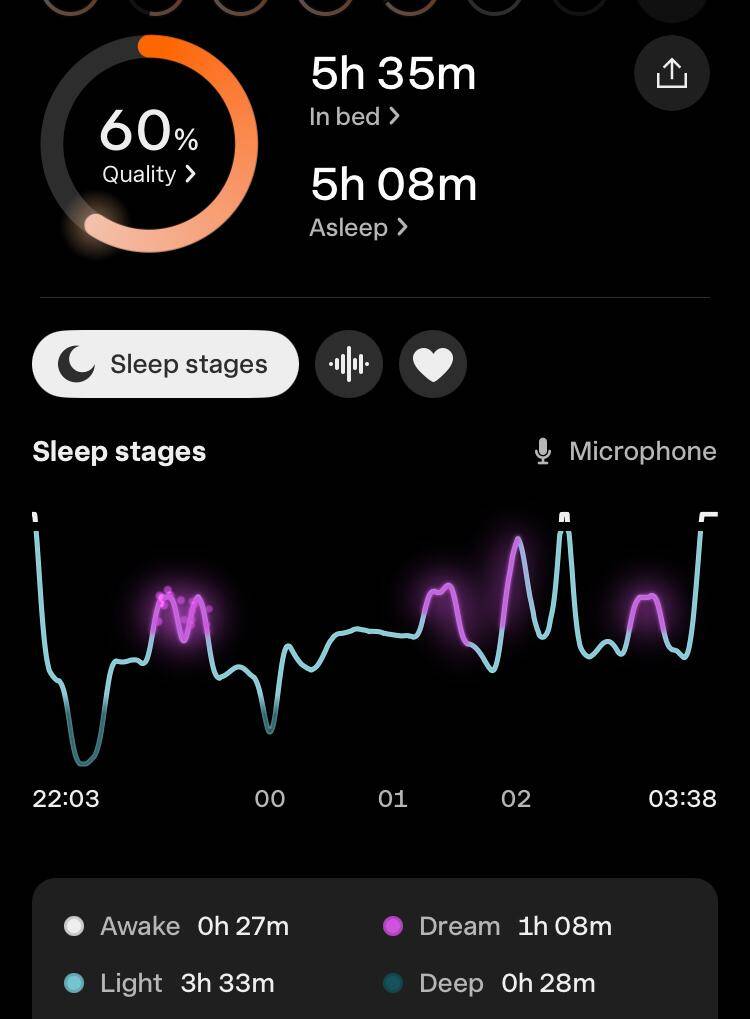750x1019 pixels.
Task: Switch to the heart rate view
Action: pos(433,364)
